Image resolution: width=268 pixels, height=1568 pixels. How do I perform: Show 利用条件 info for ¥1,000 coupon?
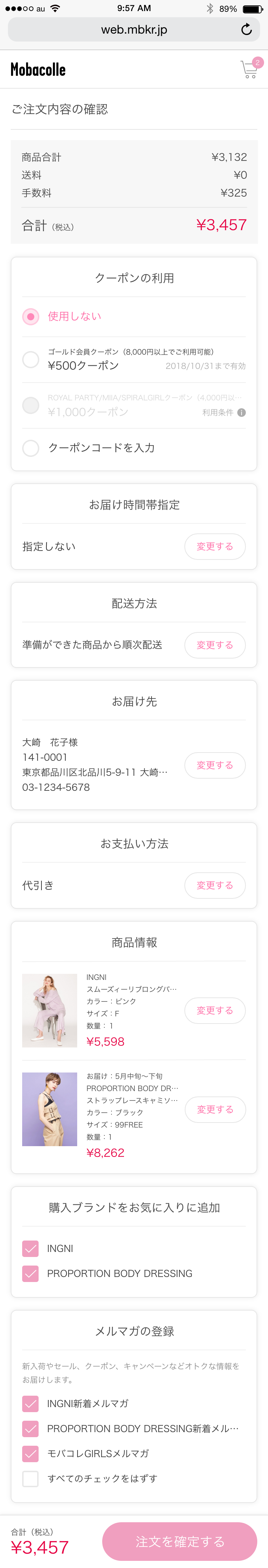click(241, 413)
